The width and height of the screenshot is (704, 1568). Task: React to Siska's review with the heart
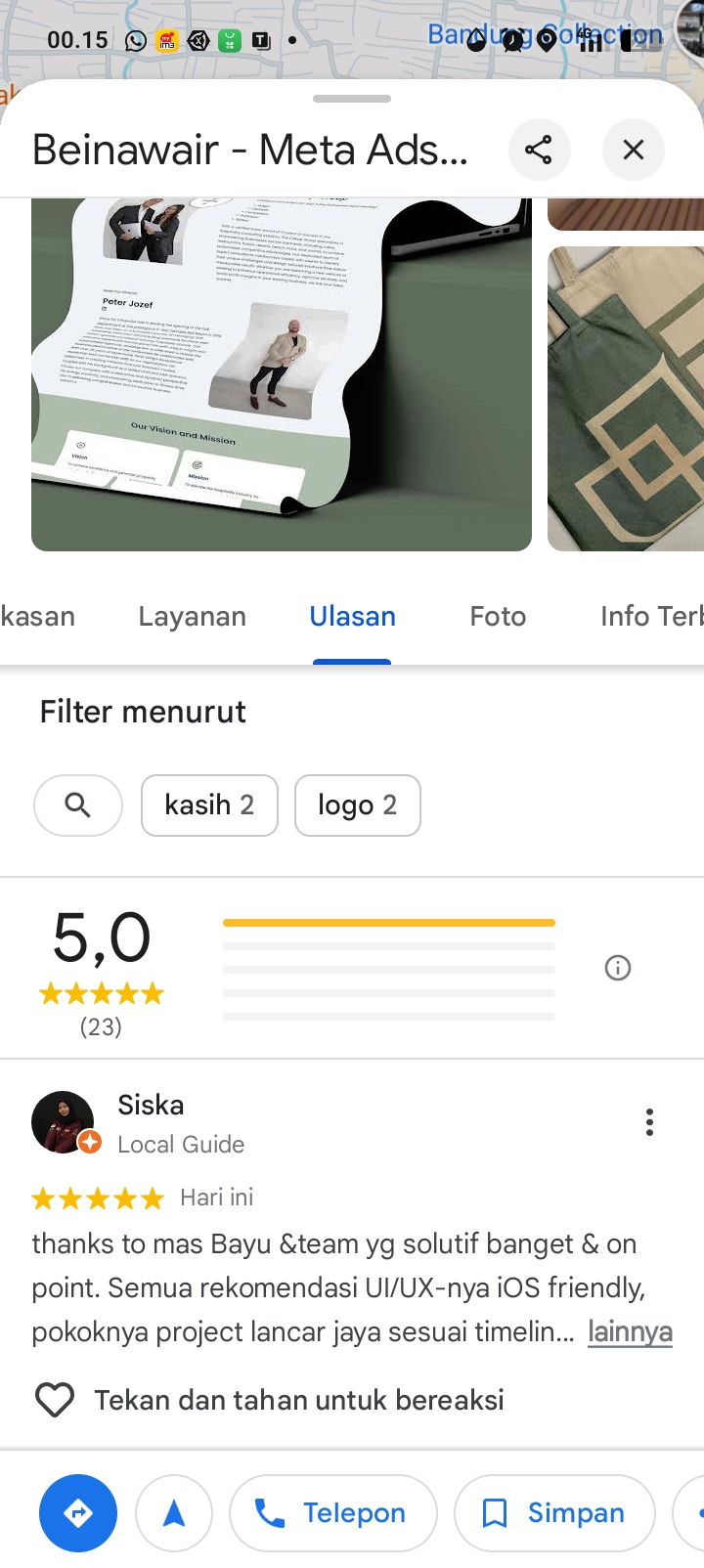55,1400
